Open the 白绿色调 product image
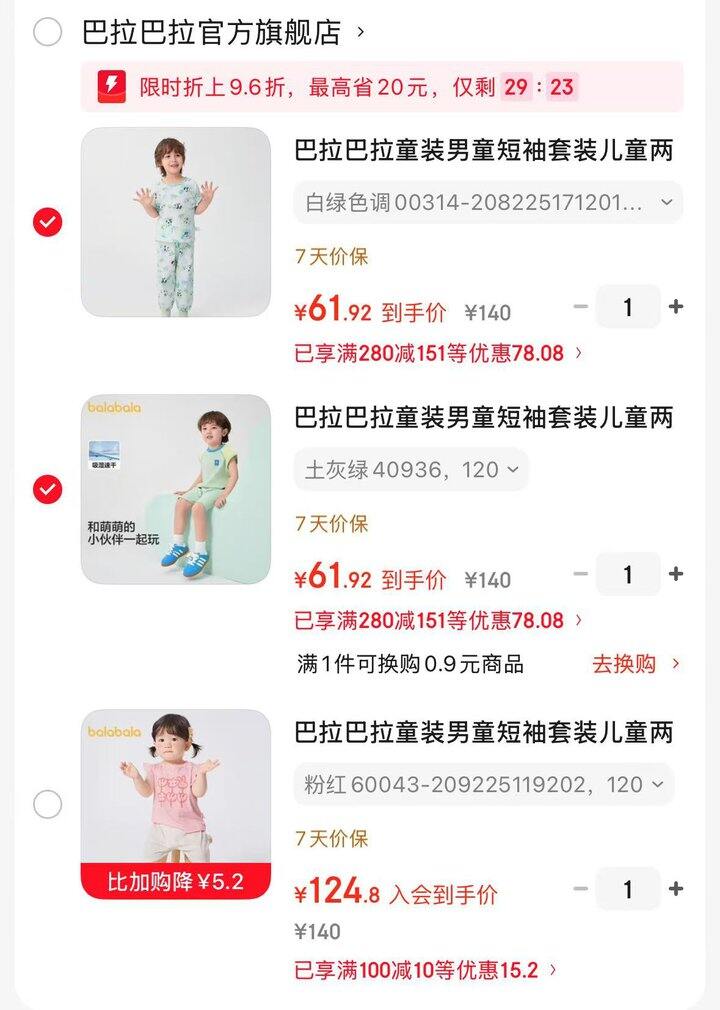 [x=176, y=222]
